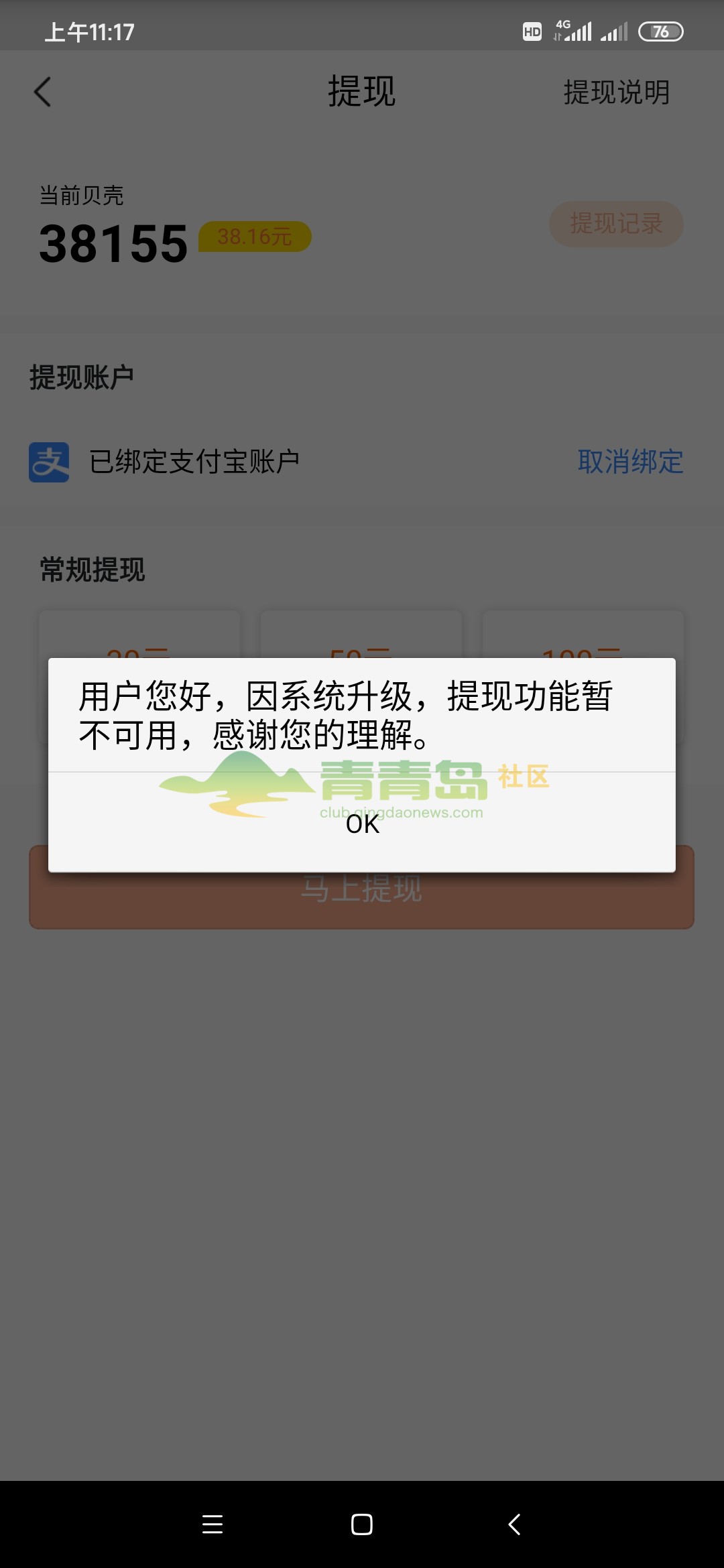This screenshot has width=724, height=1568.
Task: Tap the HD icon in the status bar
Action: click(x=533, y=31)
